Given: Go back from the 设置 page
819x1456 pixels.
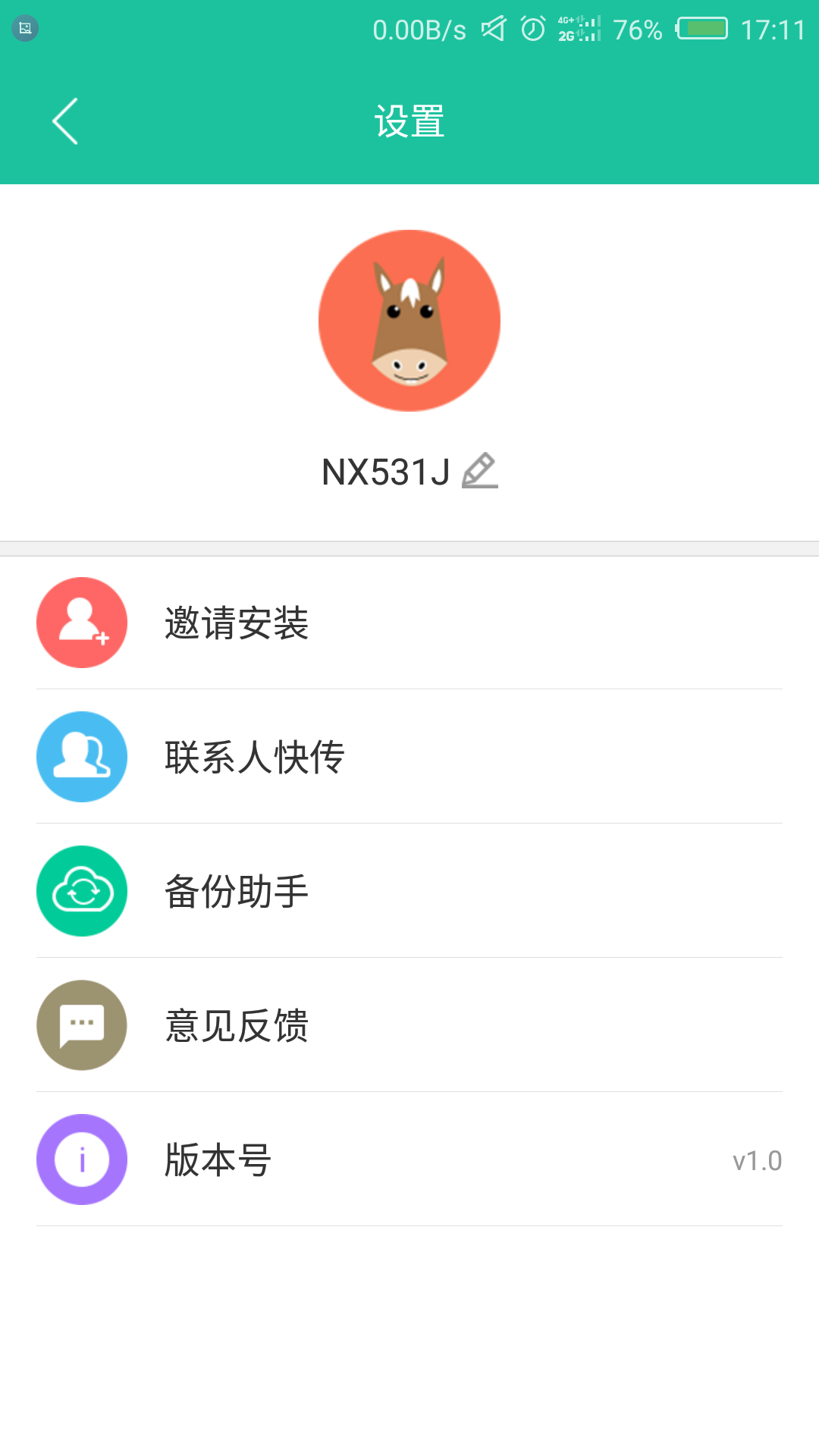Looking at the screenshot, I should [65, 121].
